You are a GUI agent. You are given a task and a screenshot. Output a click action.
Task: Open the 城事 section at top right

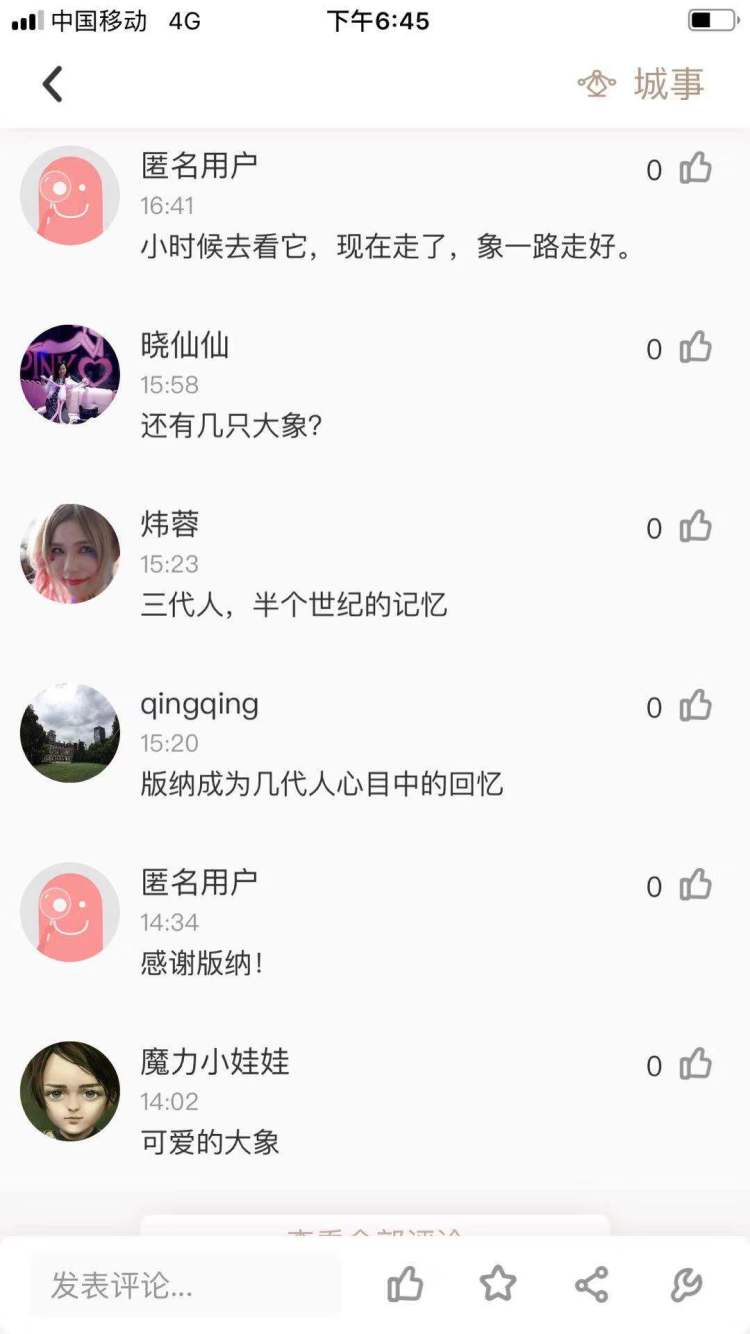click(x=643, y=84)
